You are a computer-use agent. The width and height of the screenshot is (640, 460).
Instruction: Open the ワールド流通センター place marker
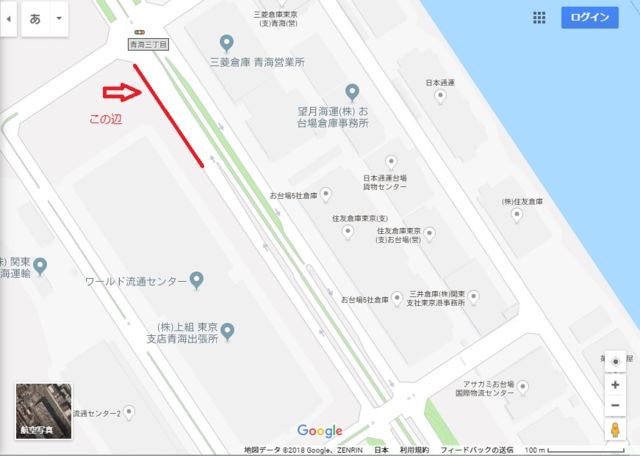[x=197, y=280]
